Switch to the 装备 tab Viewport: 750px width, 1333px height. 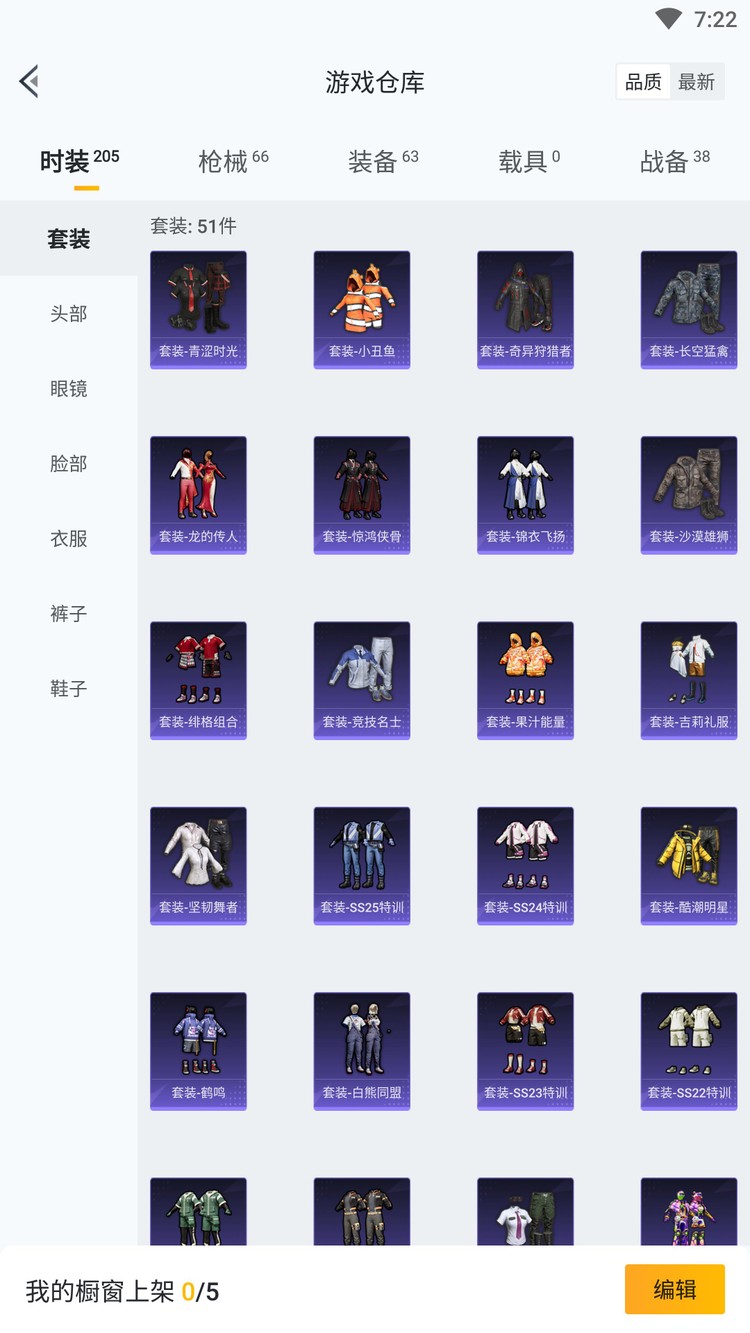(x=382, y=161)
